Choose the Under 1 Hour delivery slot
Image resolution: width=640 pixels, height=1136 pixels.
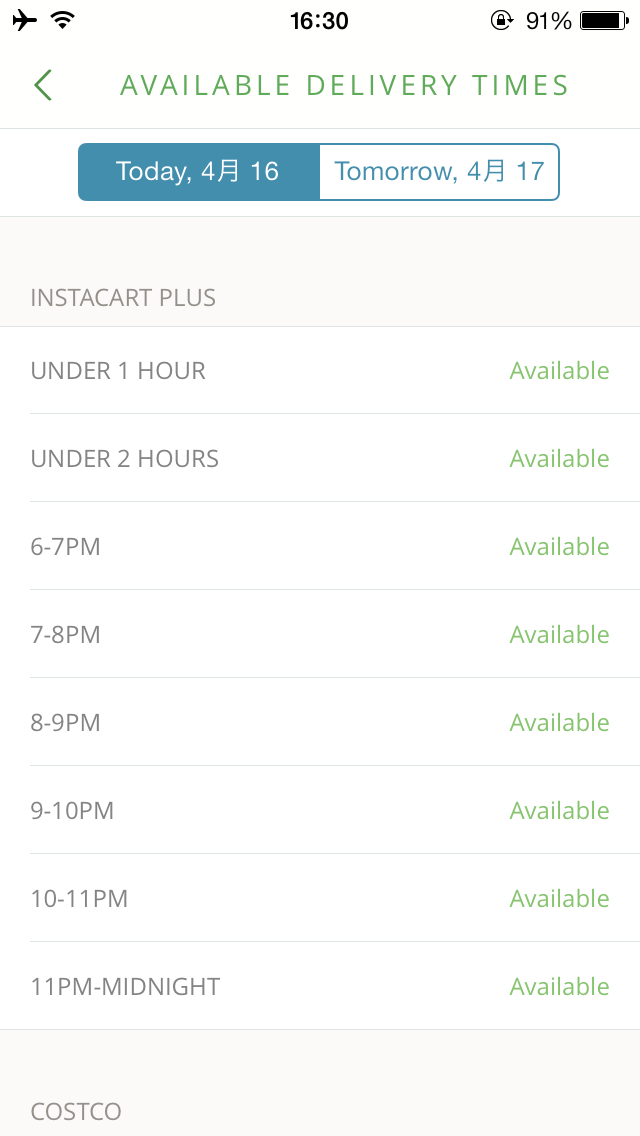[320, 370]
